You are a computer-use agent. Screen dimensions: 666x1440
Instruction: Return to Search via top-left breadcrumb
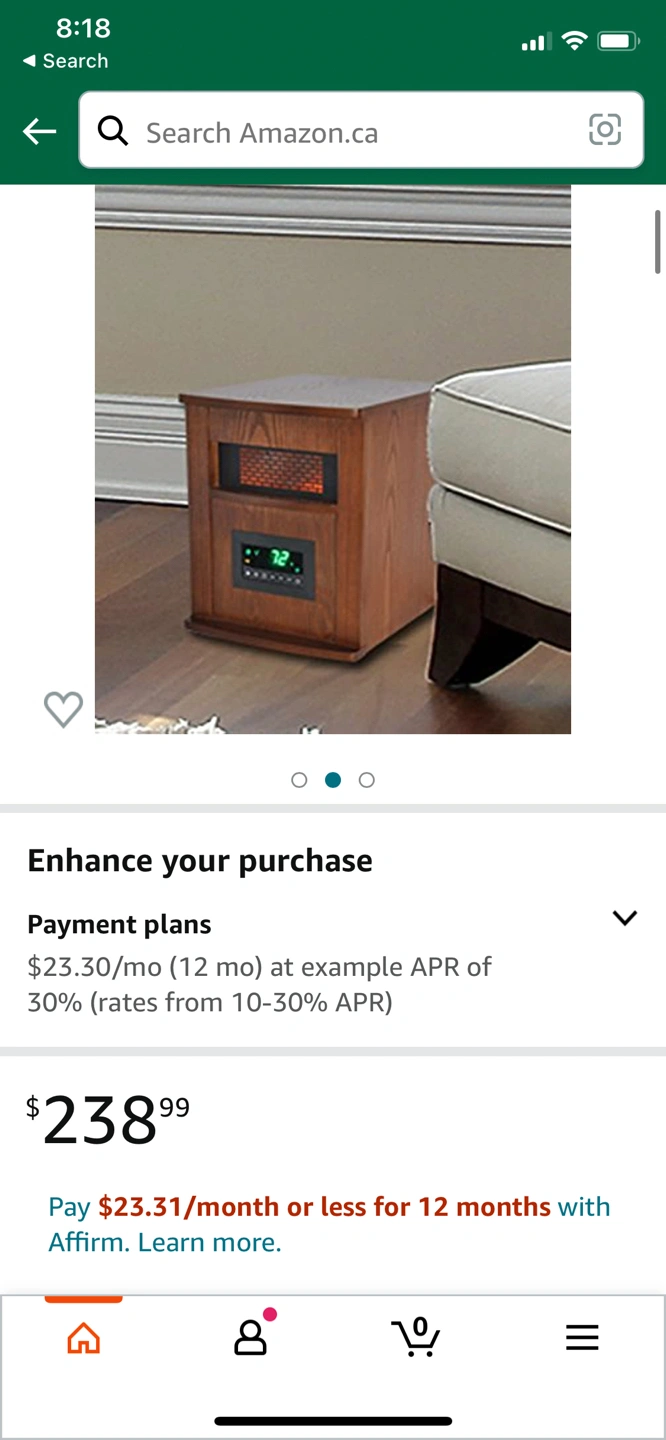[66, 61]
